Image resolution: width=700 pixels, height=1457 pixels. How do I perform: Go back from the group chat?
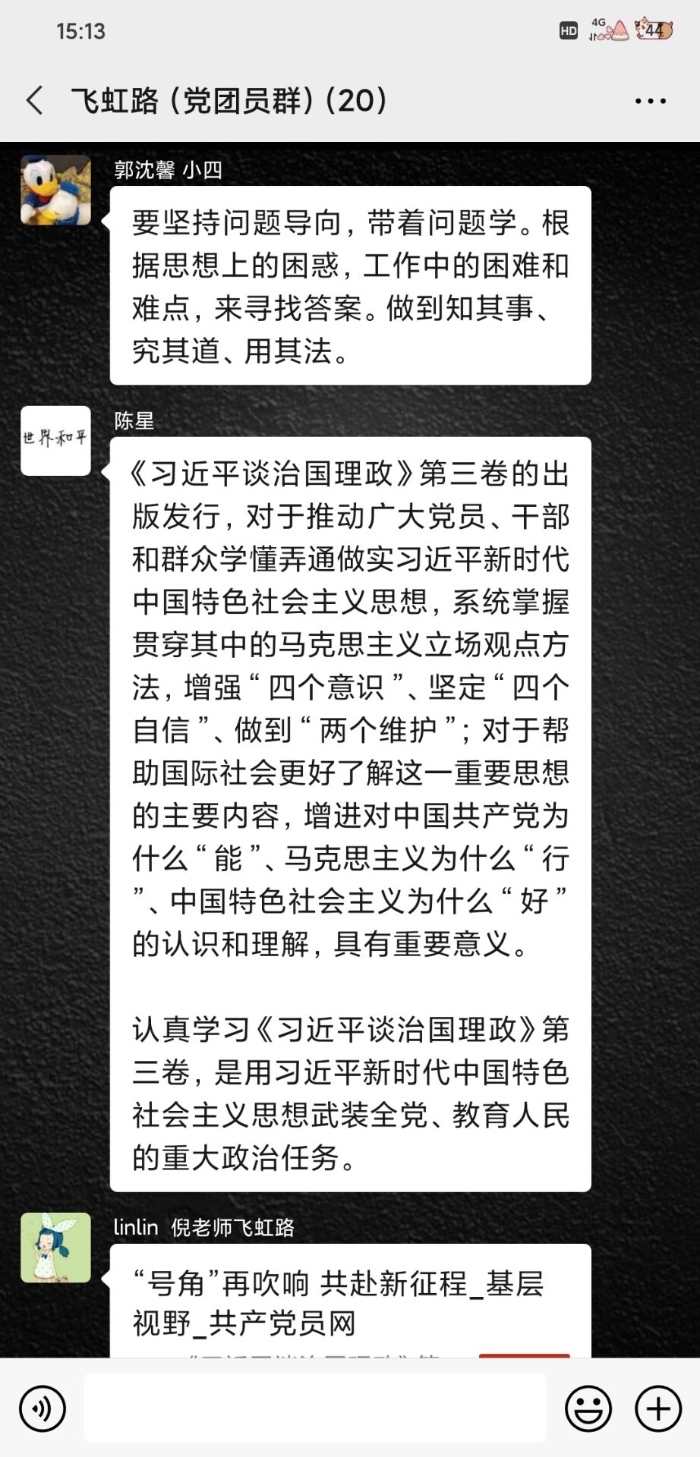pos(36,101)
